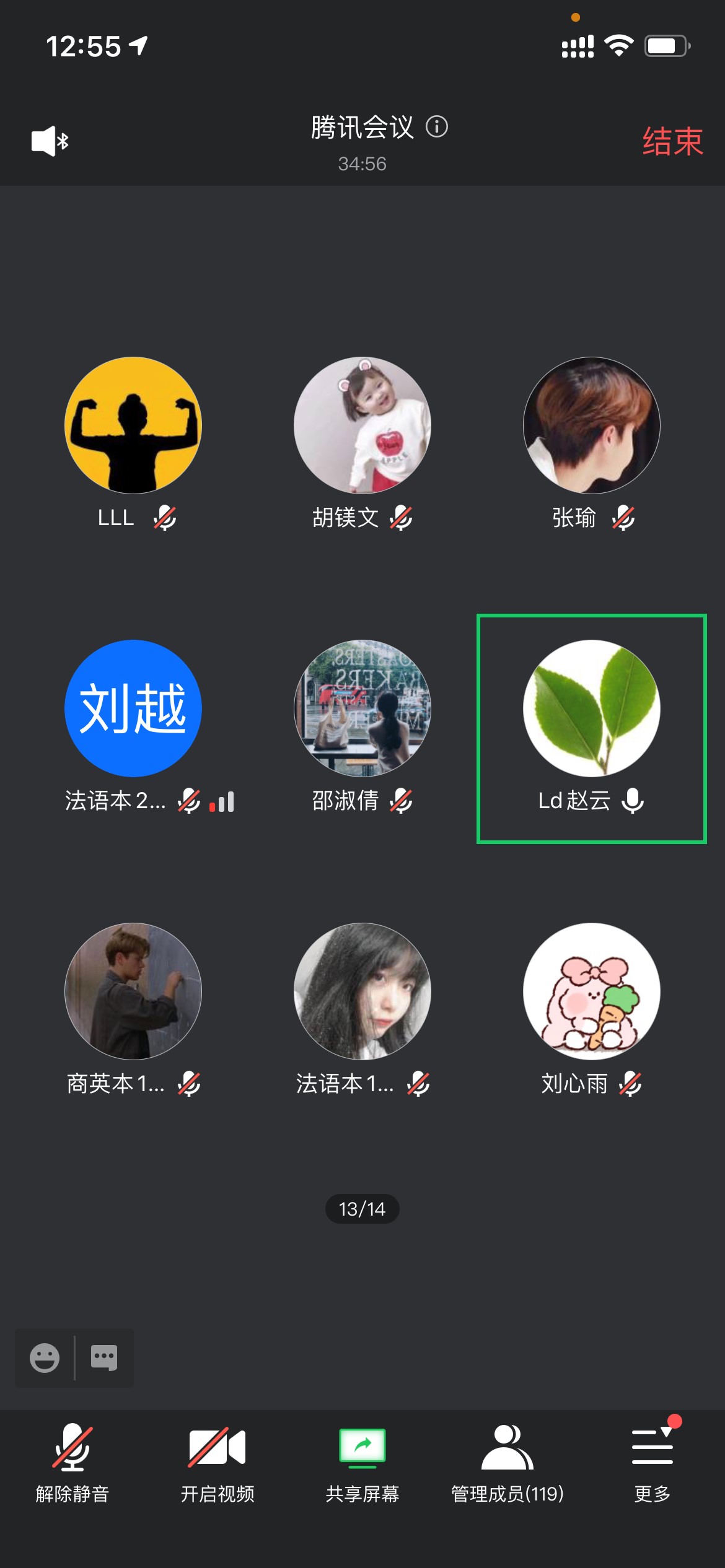Open the emoji reactions button
Image resolution: width=725 pixels, height=1568 pixels.
click(x=45, y=1358)
